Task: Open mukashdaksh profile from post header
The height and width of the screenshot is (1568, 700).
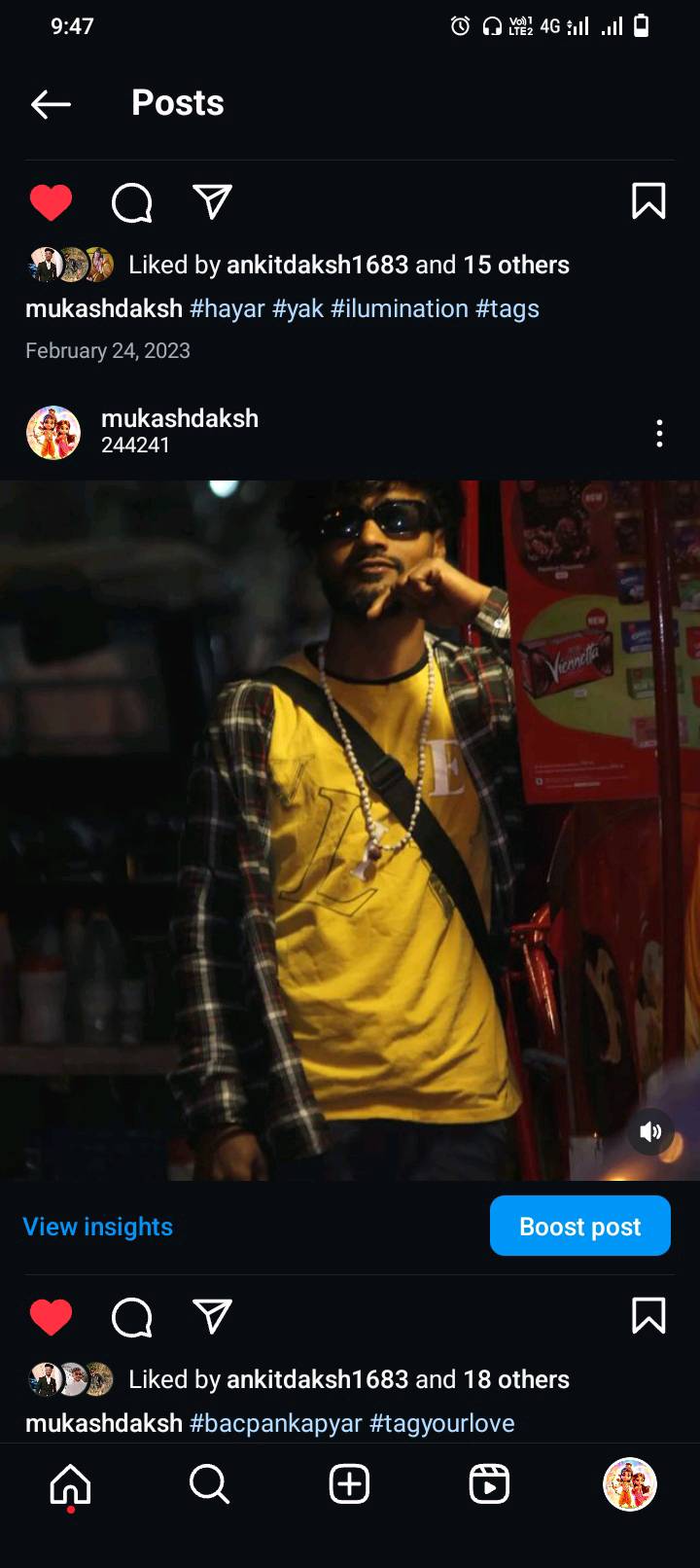Action: [180, 418]
